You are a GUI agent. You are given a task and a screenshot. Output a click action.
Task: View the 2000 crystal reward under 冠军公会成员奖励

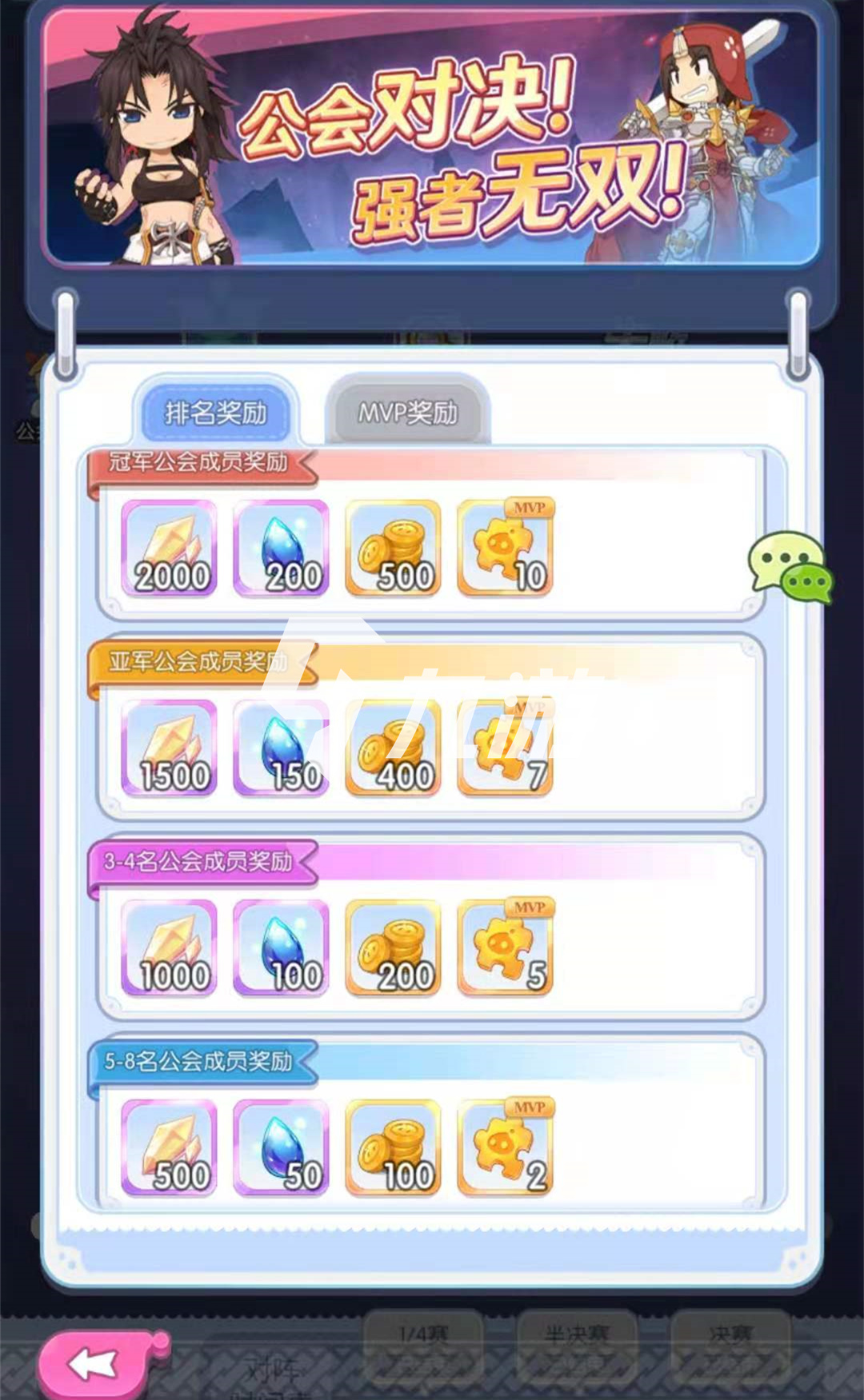point(169,548)
